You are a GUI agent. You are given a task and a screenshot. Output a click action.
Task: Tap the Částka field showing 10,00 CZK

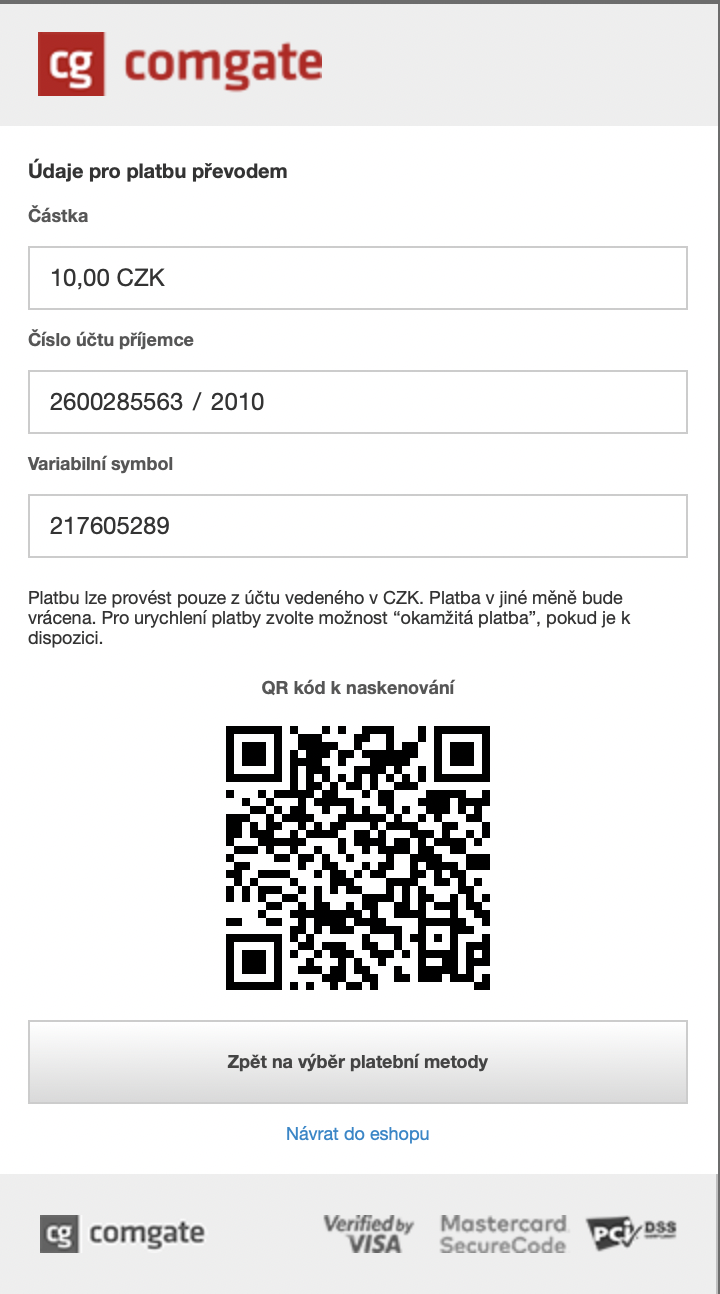[x=357, y=278]
